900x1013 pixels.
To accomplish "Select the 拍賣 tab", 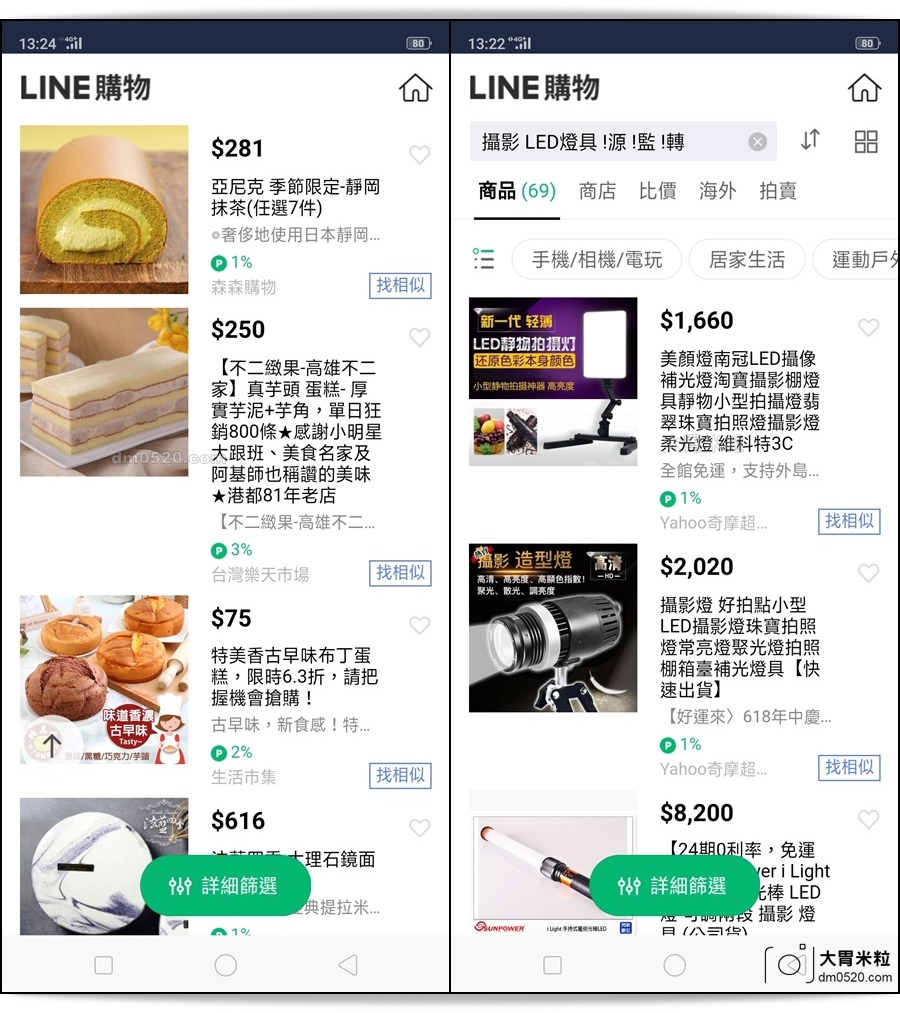I will coord(778,191).
